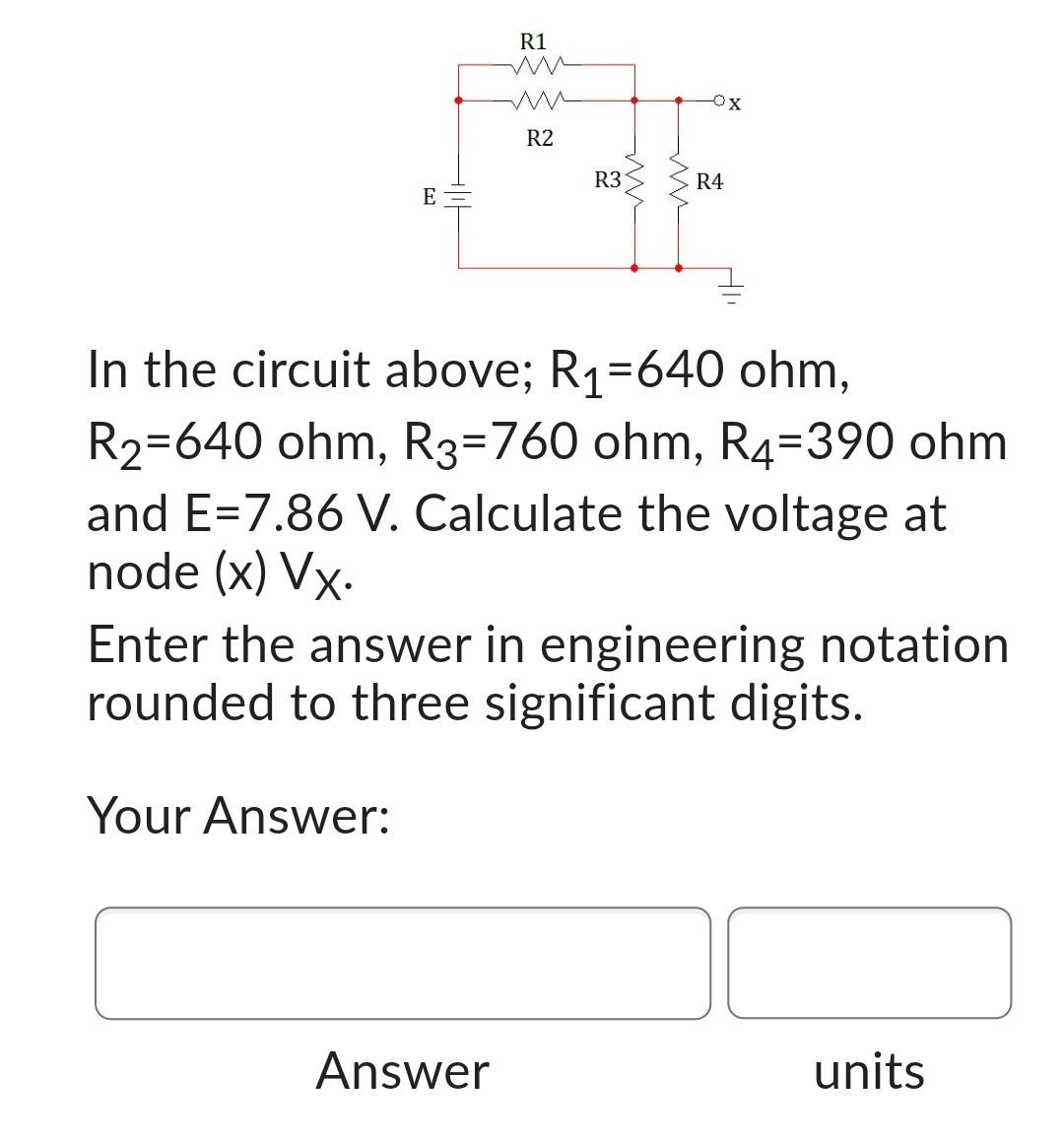
Task: Click the bottom-right junction node dot
Action: tap(680, 266)
